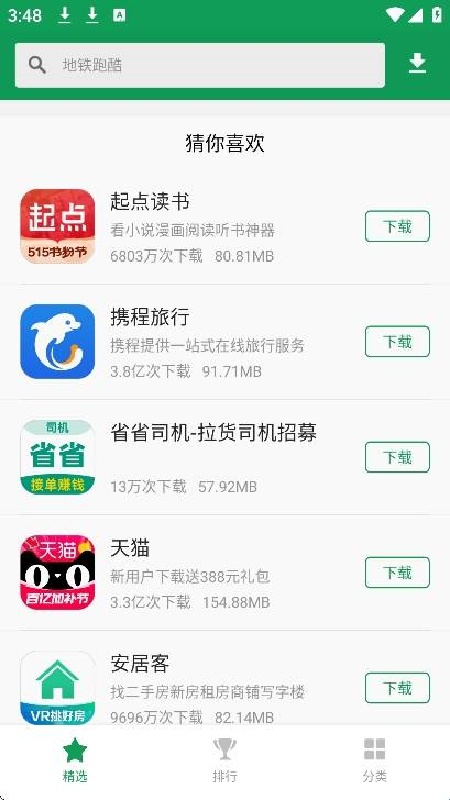Switch to the 排行 tab
The width and height of the screenshot is (450, 800).
point(225,760)
